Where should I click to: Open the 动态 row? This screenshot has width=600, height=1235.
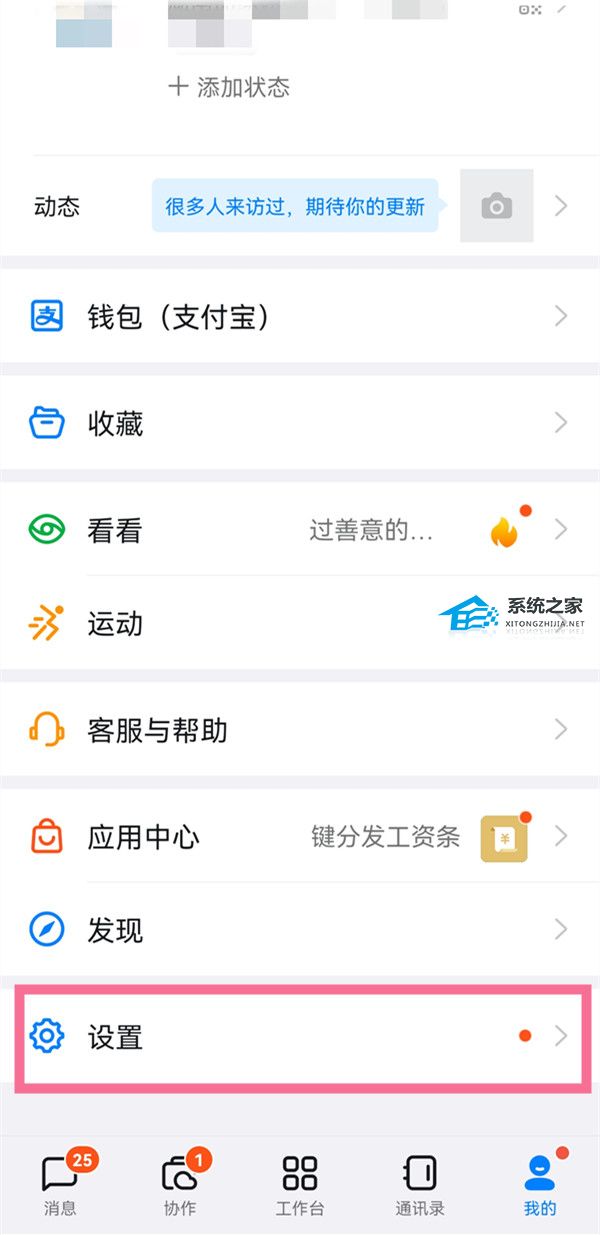point(57,207)
